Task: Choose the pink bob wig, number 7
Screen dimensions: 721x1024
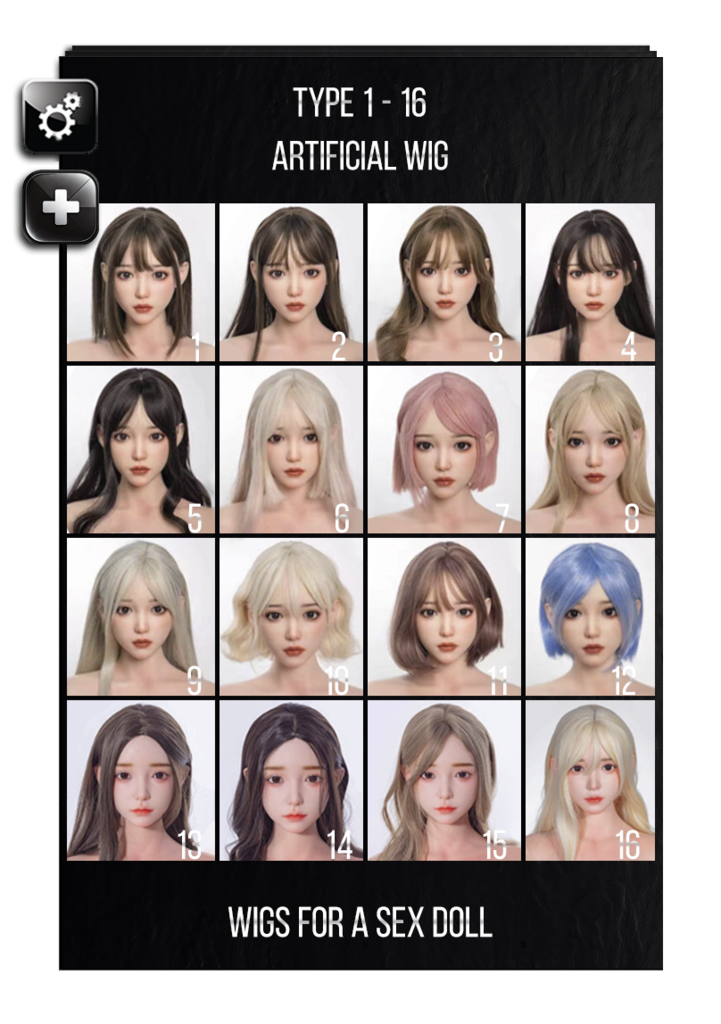Action: coord(443,447)
